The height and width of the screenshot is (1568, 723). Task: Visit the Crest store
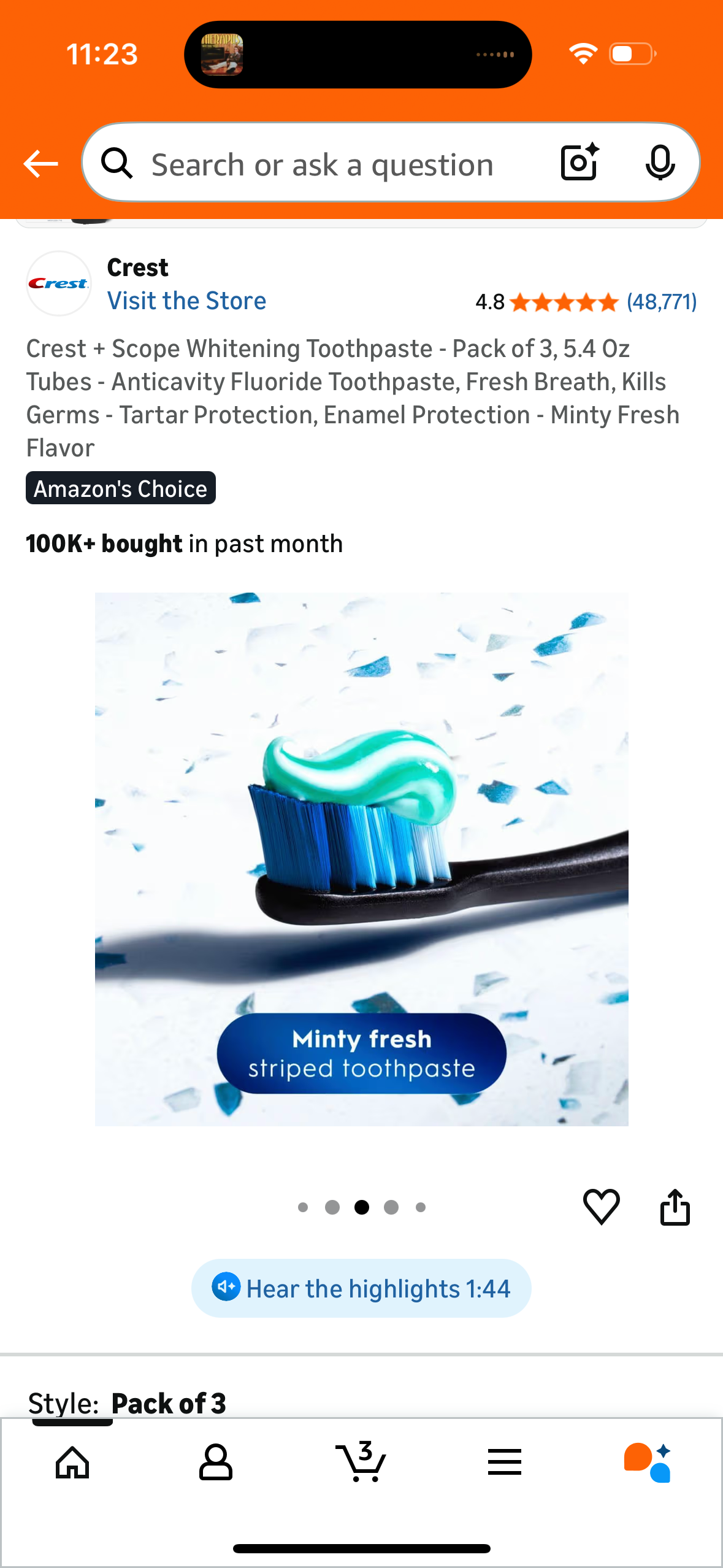186,301
